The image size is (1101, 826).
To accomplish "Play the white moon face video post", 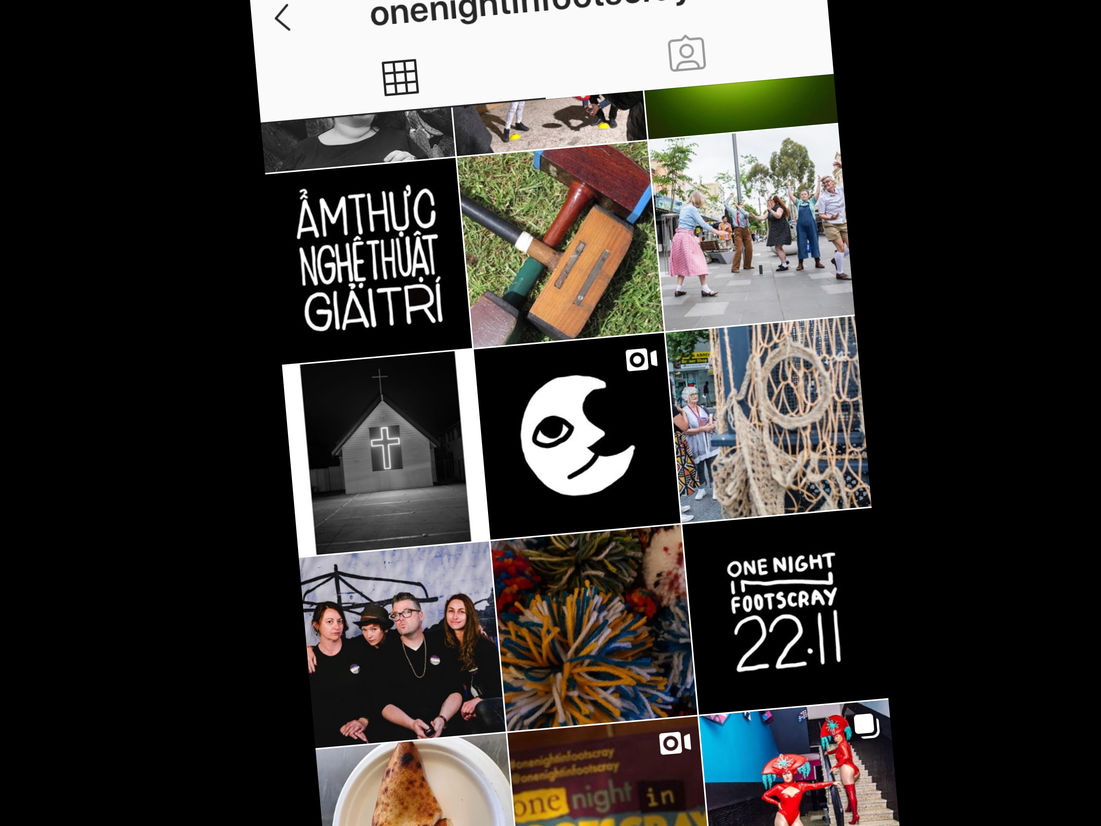I will [x=577, y=436].
